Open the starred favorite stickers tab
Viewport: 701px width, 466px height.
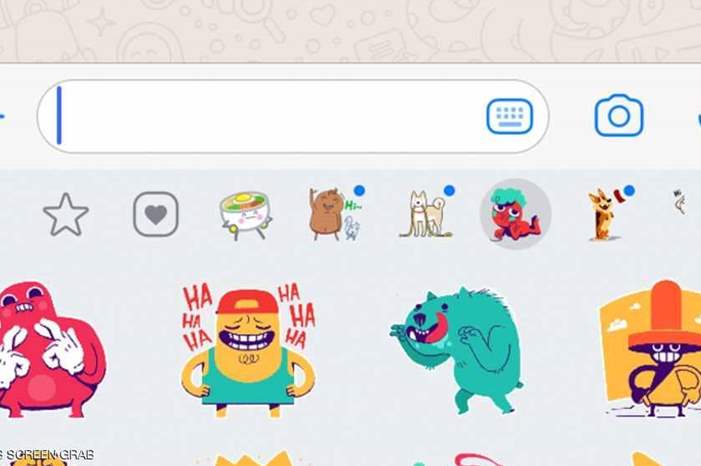tap(66, 215)
